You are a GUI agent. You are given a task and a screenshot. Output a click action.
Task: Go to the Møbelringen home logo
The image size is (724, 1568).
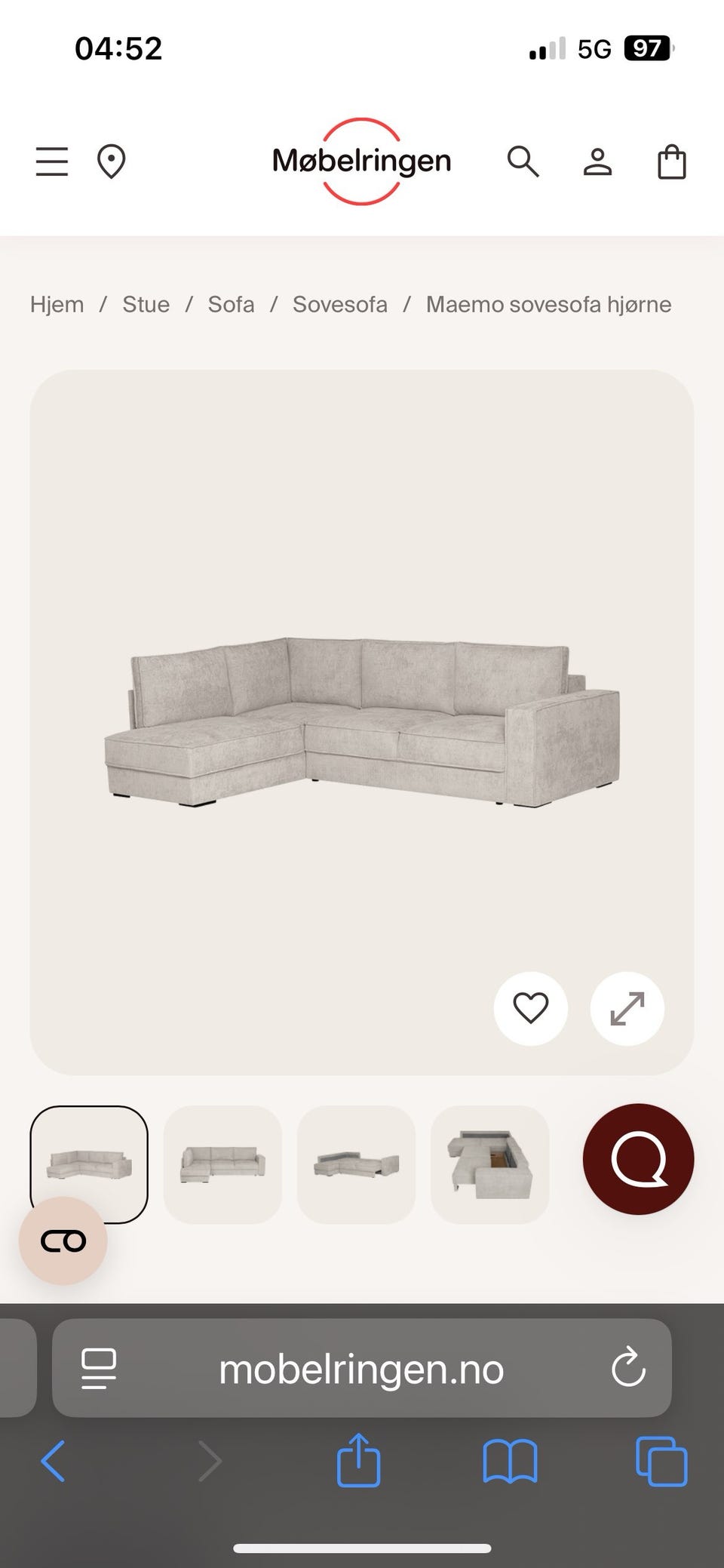point(361,161)
